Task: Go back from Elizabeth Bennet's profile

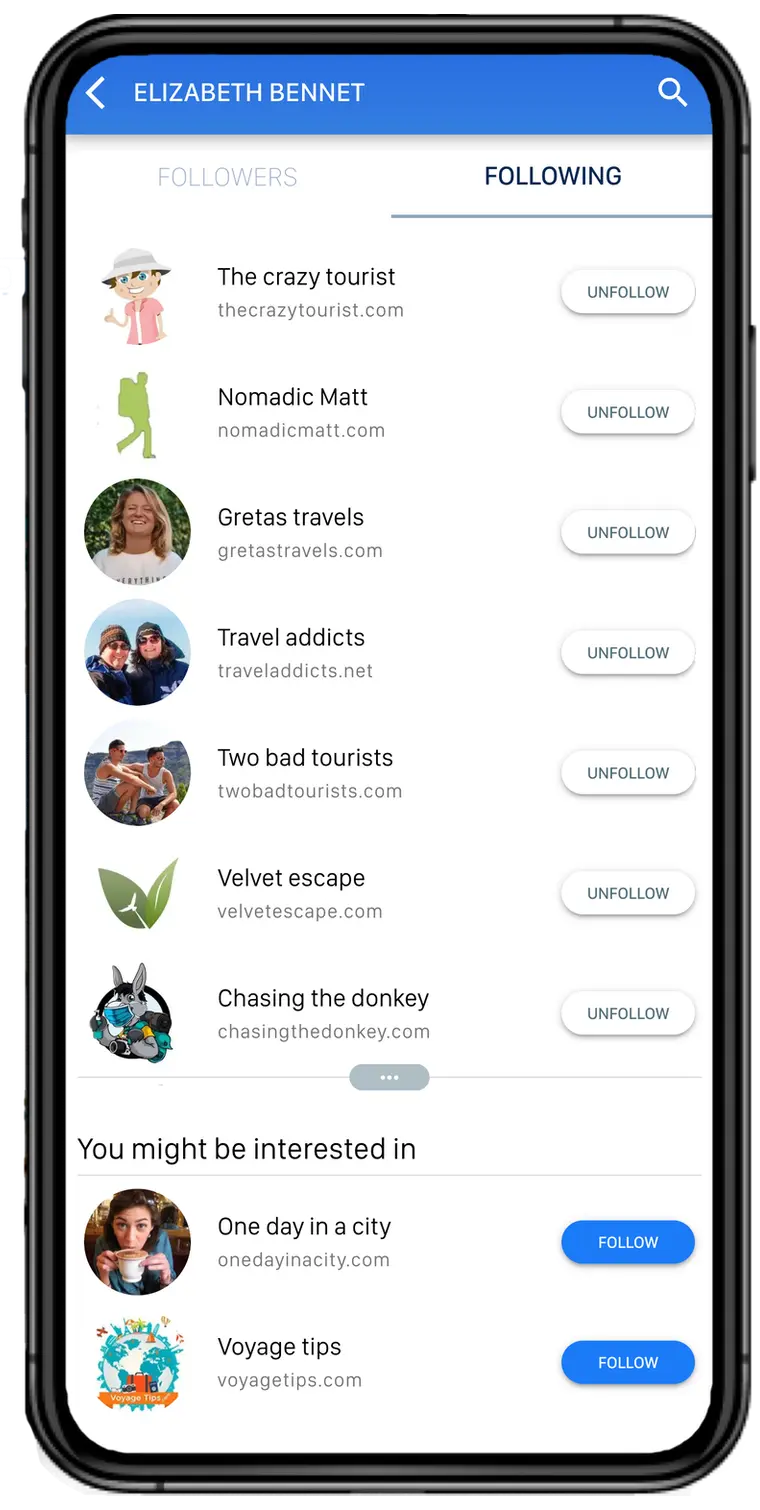Action: [96, 94]
